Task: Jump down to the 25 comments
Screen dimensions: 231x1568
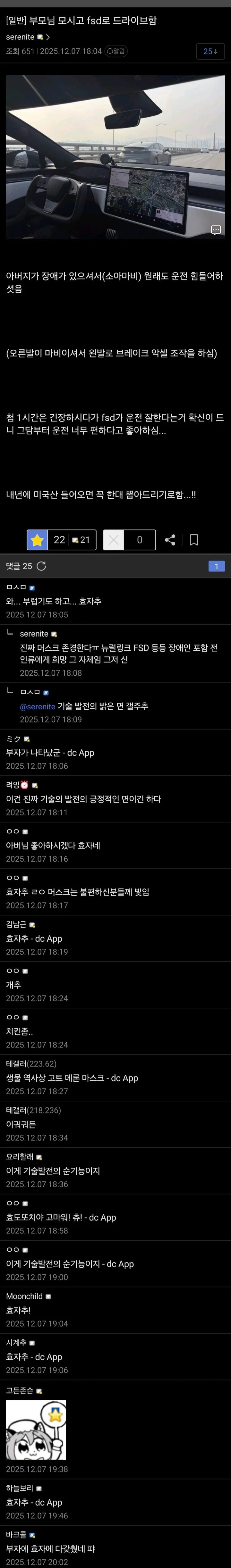Action: [x=210, y=51]
